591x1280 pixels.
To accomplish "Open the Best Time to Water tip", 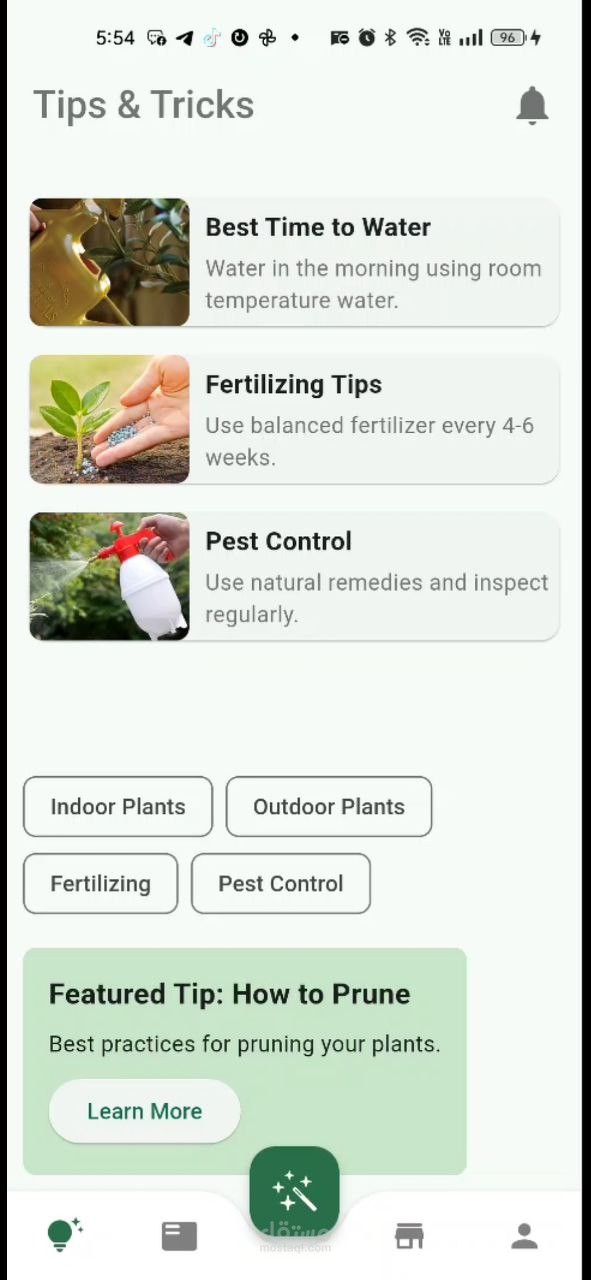I will [294, 262].
